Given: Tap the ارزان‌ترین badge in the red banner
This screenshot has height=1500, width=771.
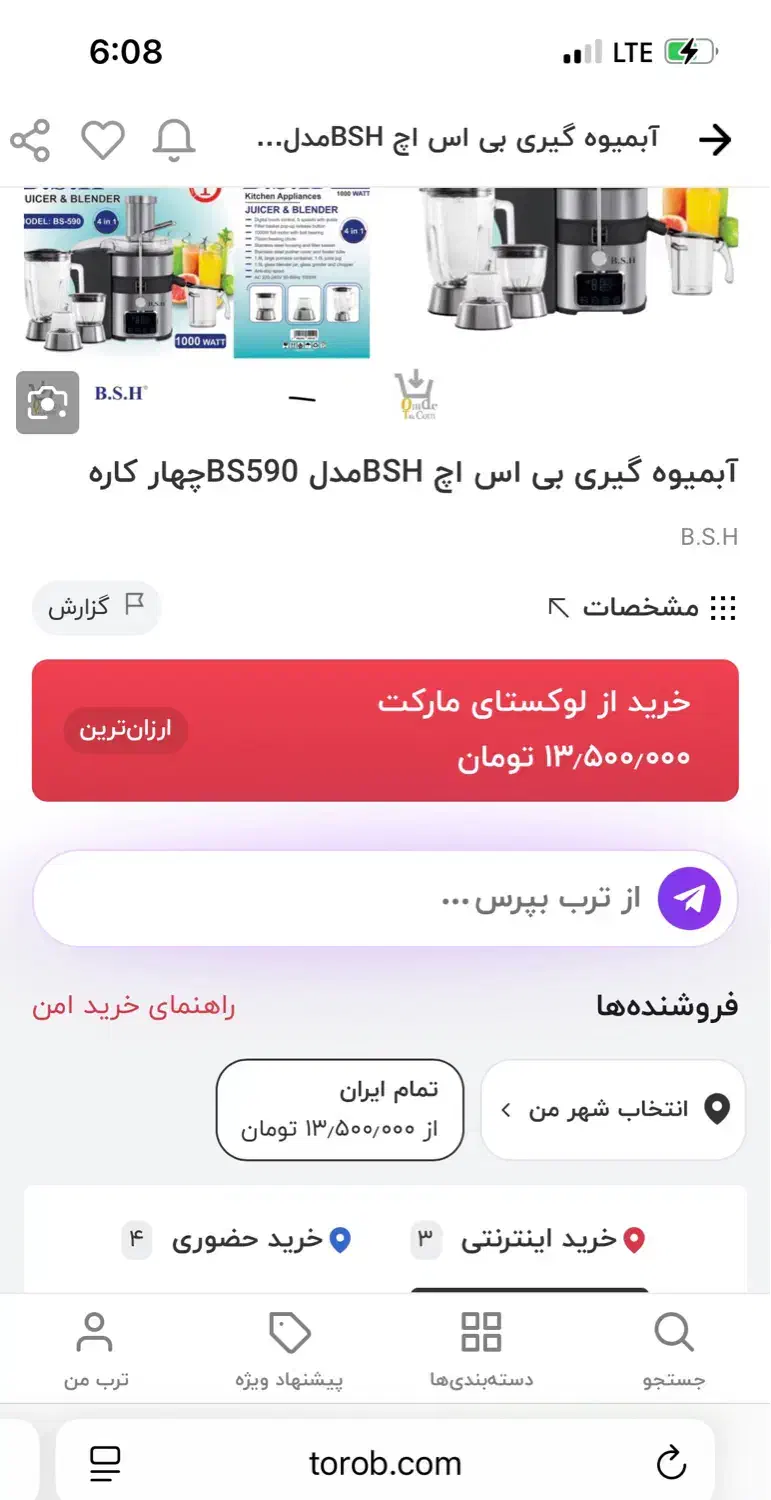Looking at the screenshot, I should point(126,731).
